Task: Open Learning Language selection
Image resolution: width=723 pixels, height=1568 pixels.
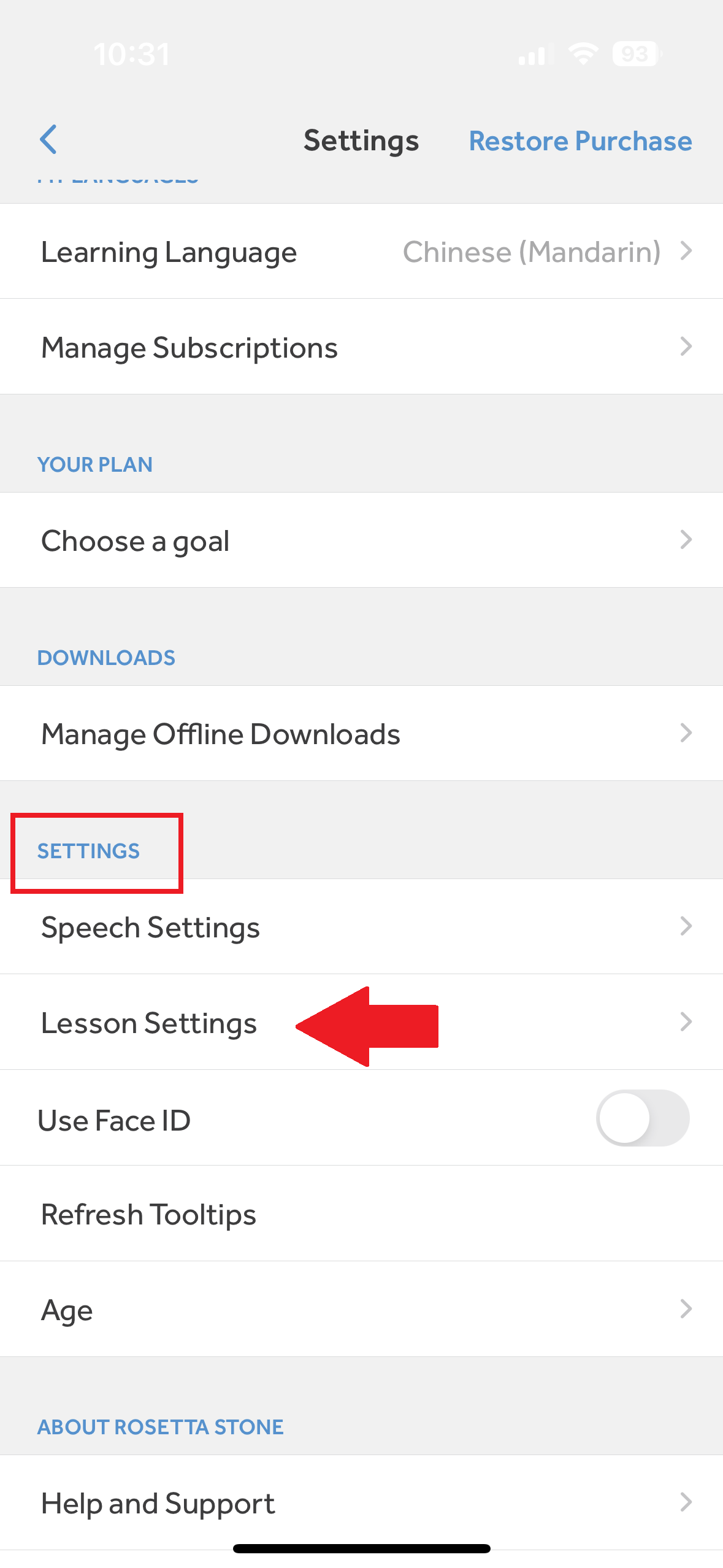Action: coord(361,252)
